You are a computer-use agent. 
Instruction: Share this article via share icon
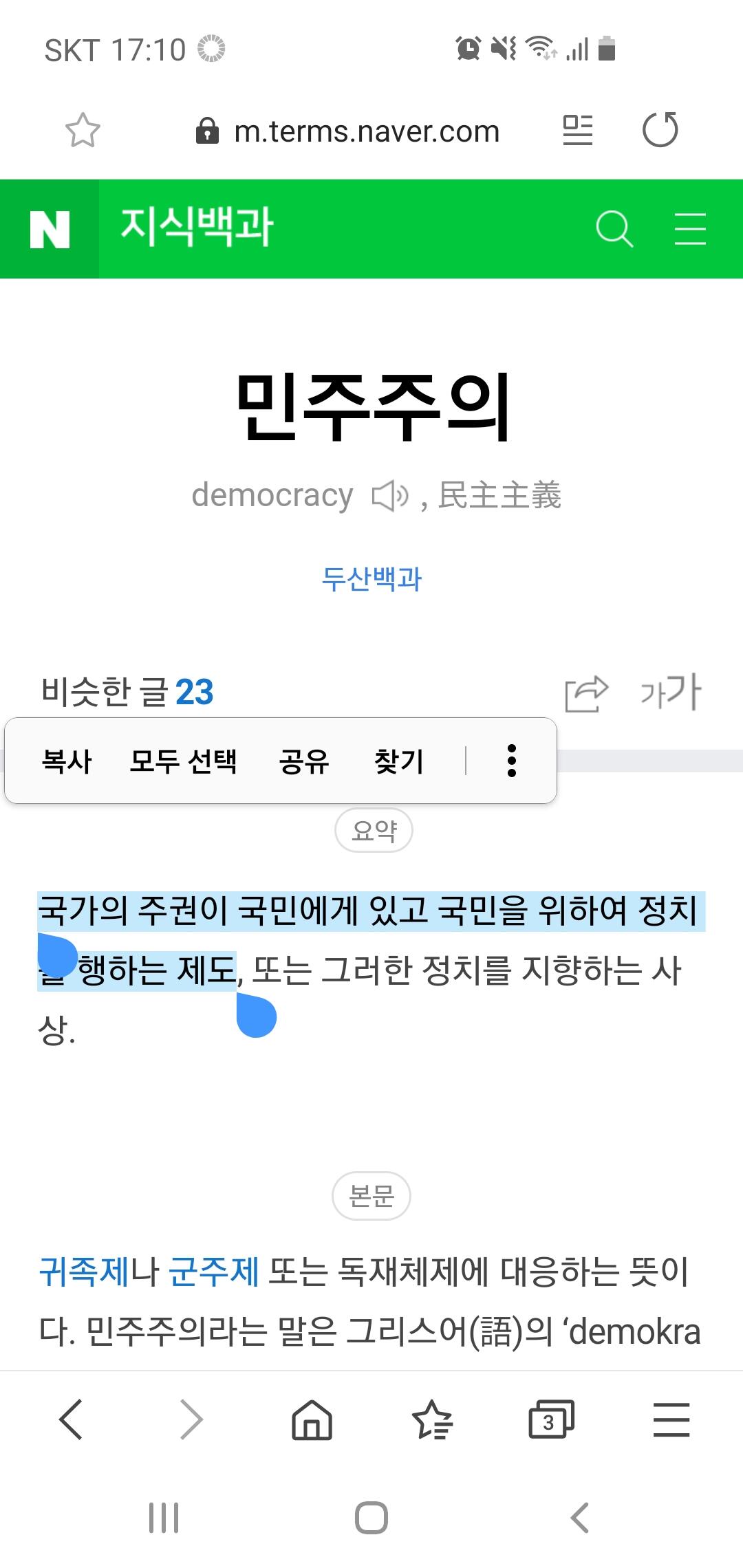[x=586, y=693]
